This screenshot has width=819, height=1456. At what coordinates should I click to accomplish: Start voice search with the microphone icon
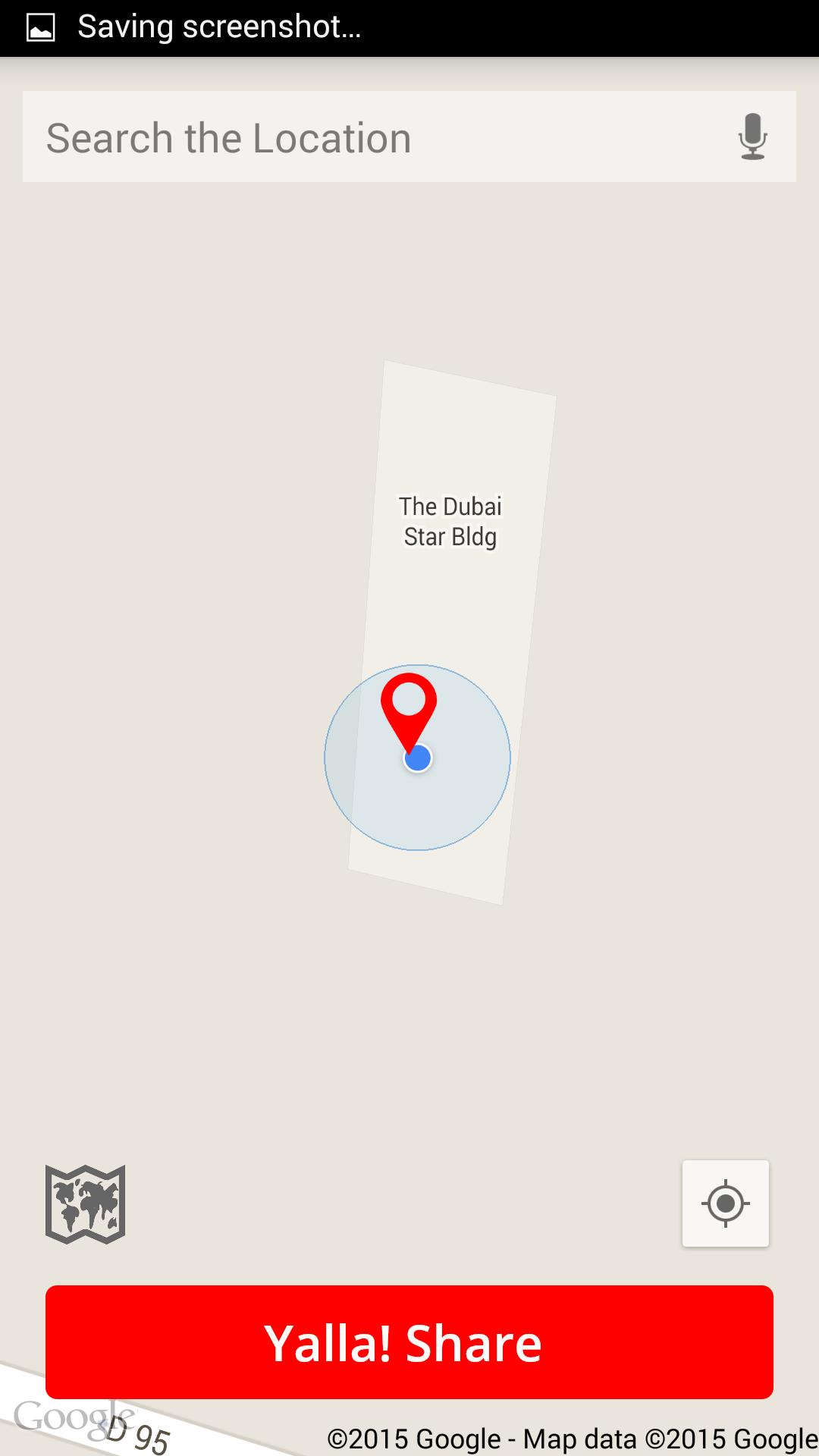click(x=752, y=137)
